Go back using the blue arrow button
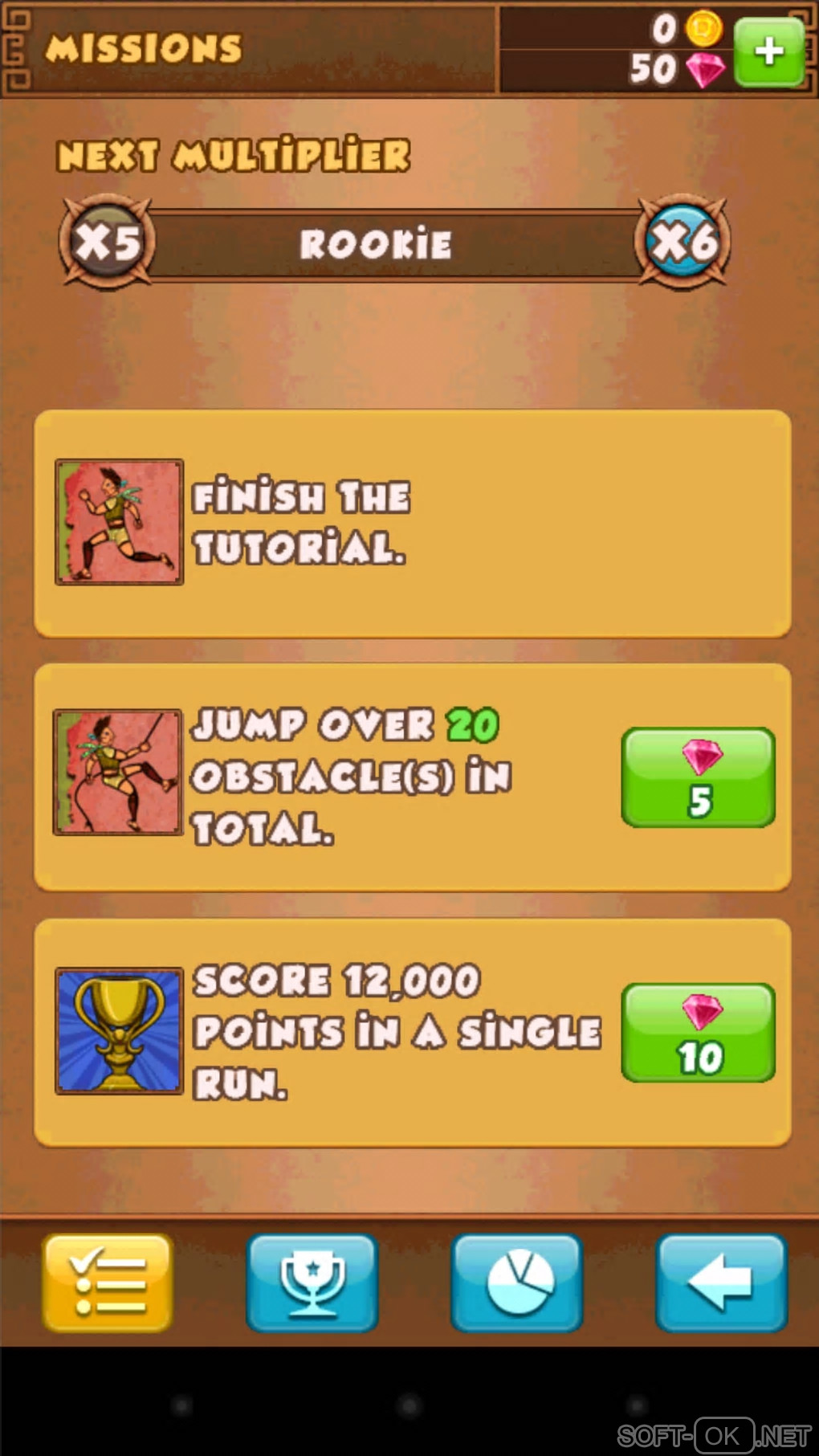Viewport: 819px width, 1456px height. click(720, 1283)
